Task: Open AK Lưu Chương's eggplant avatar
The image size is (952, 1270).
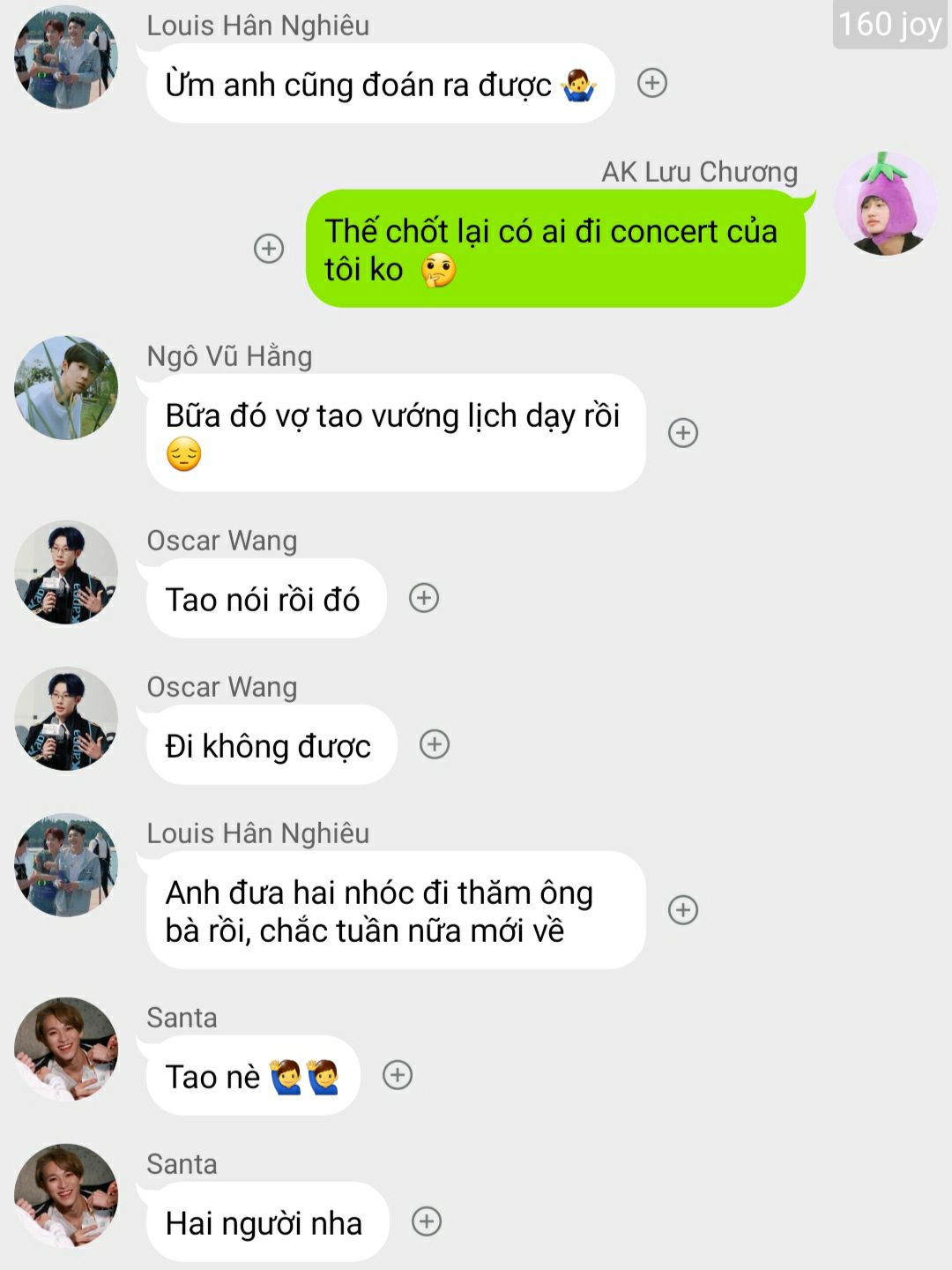Action: coord(885,205)
